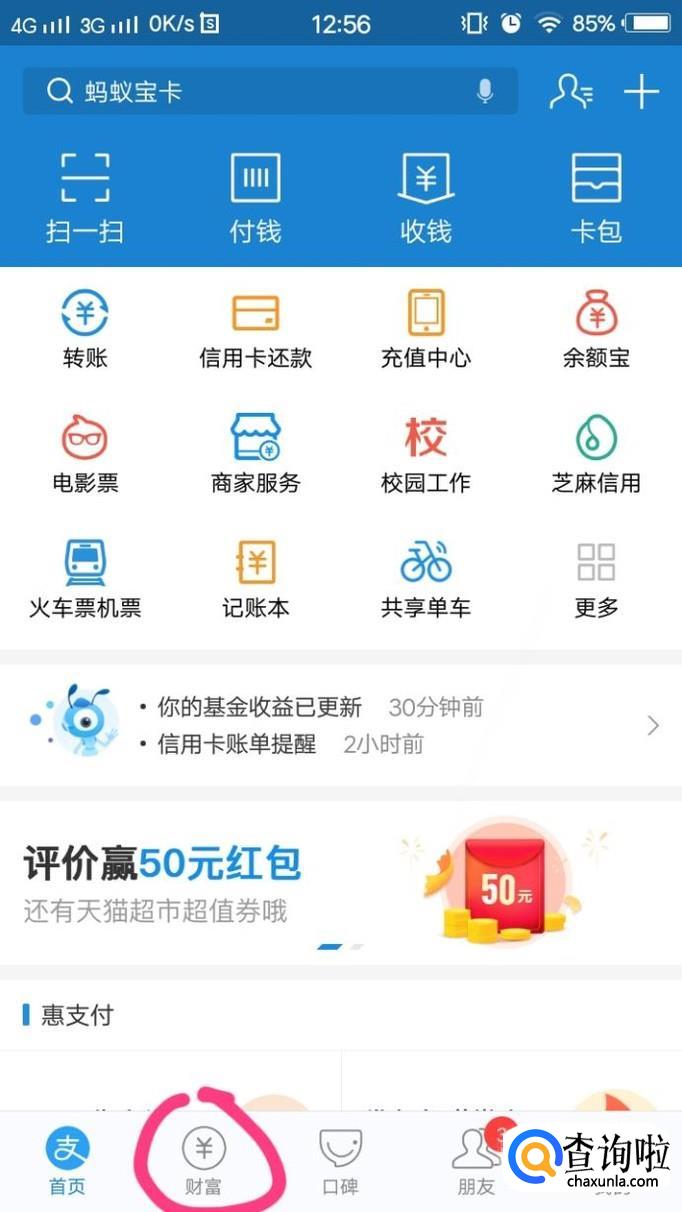Open 卡包 card wallet

(x=596, y=198)
